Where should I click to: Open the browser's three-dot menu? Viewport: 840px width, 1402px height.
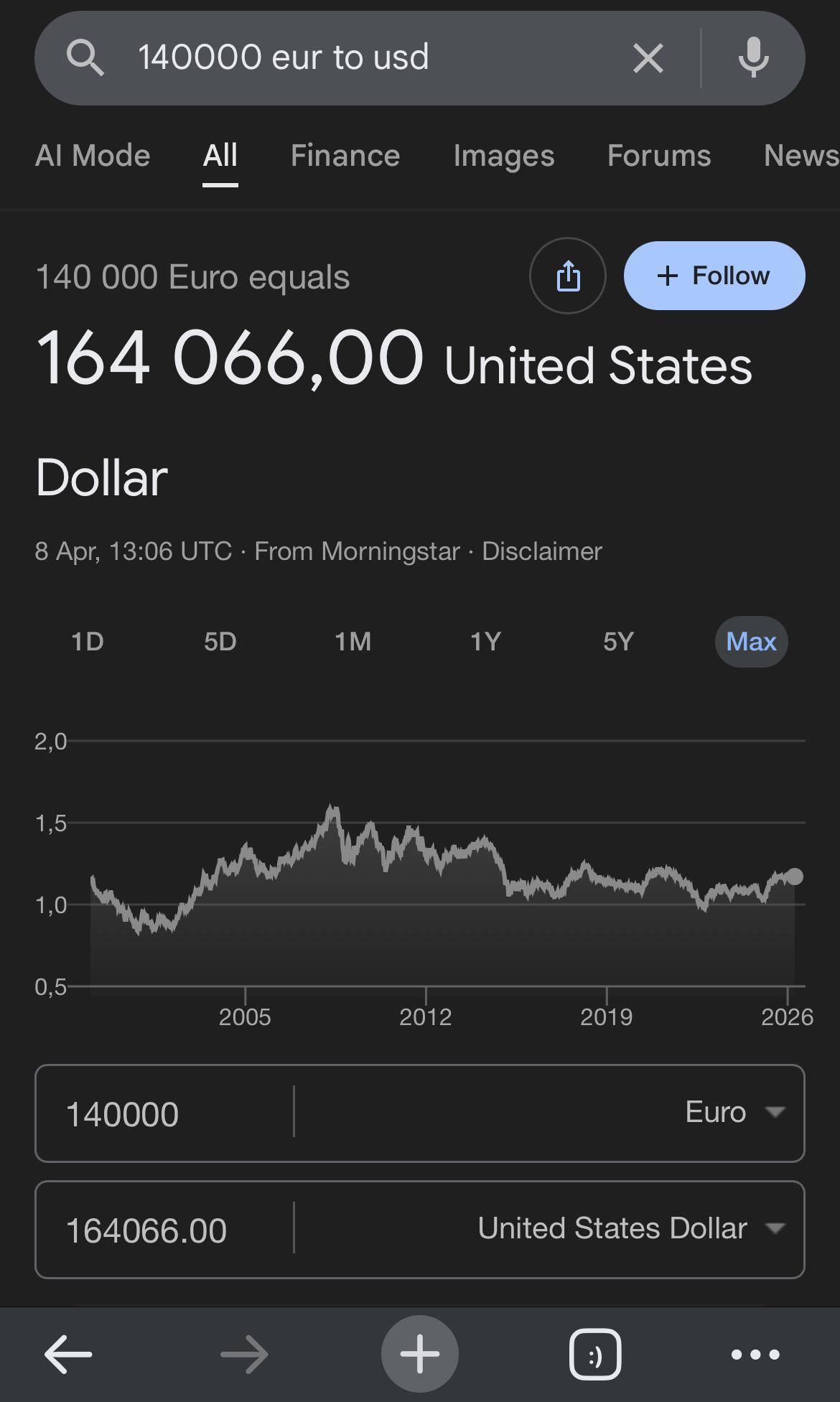click(x=755, y=1355)
